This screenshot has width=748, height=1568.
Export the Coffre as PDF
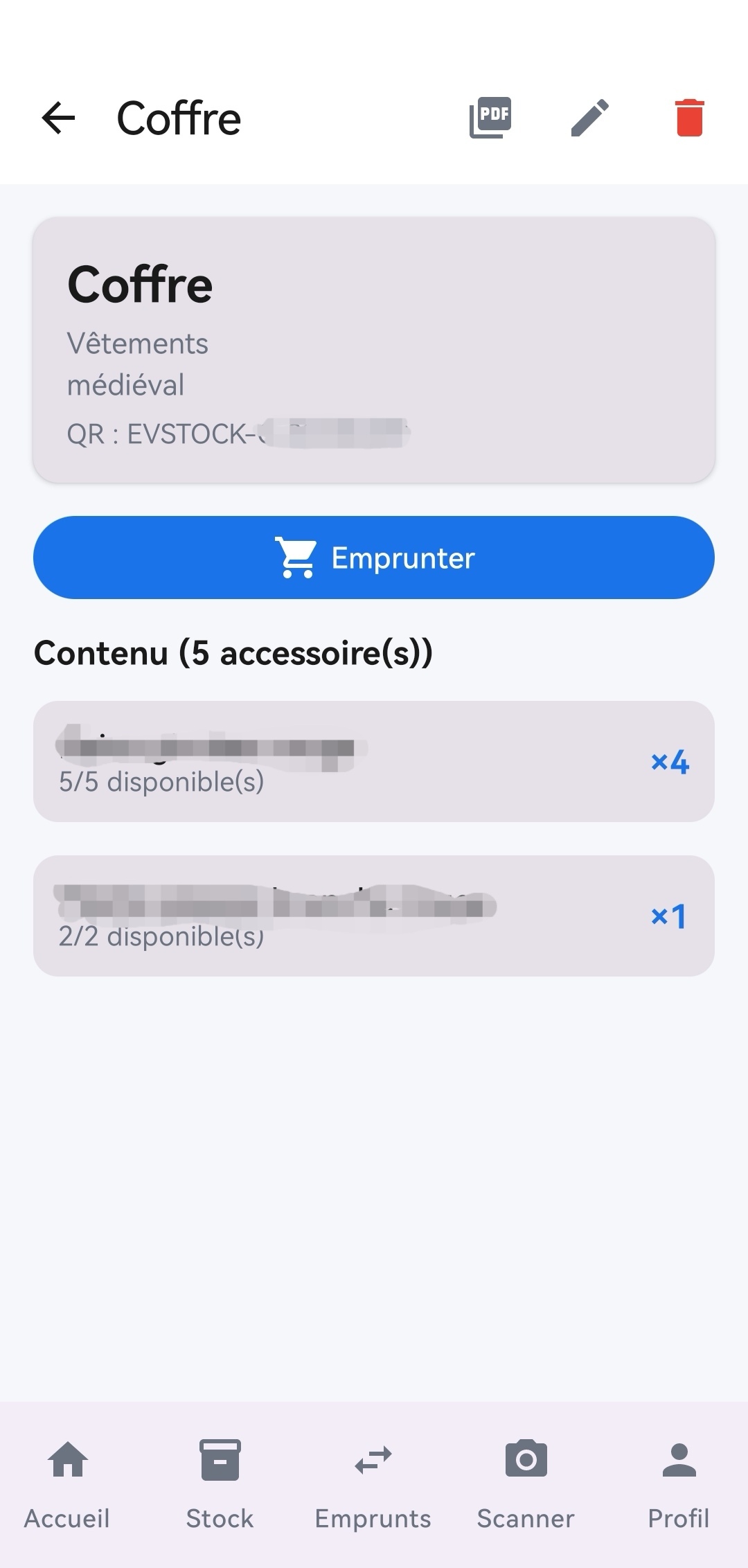pyautogui.click(x=490, y=118)
